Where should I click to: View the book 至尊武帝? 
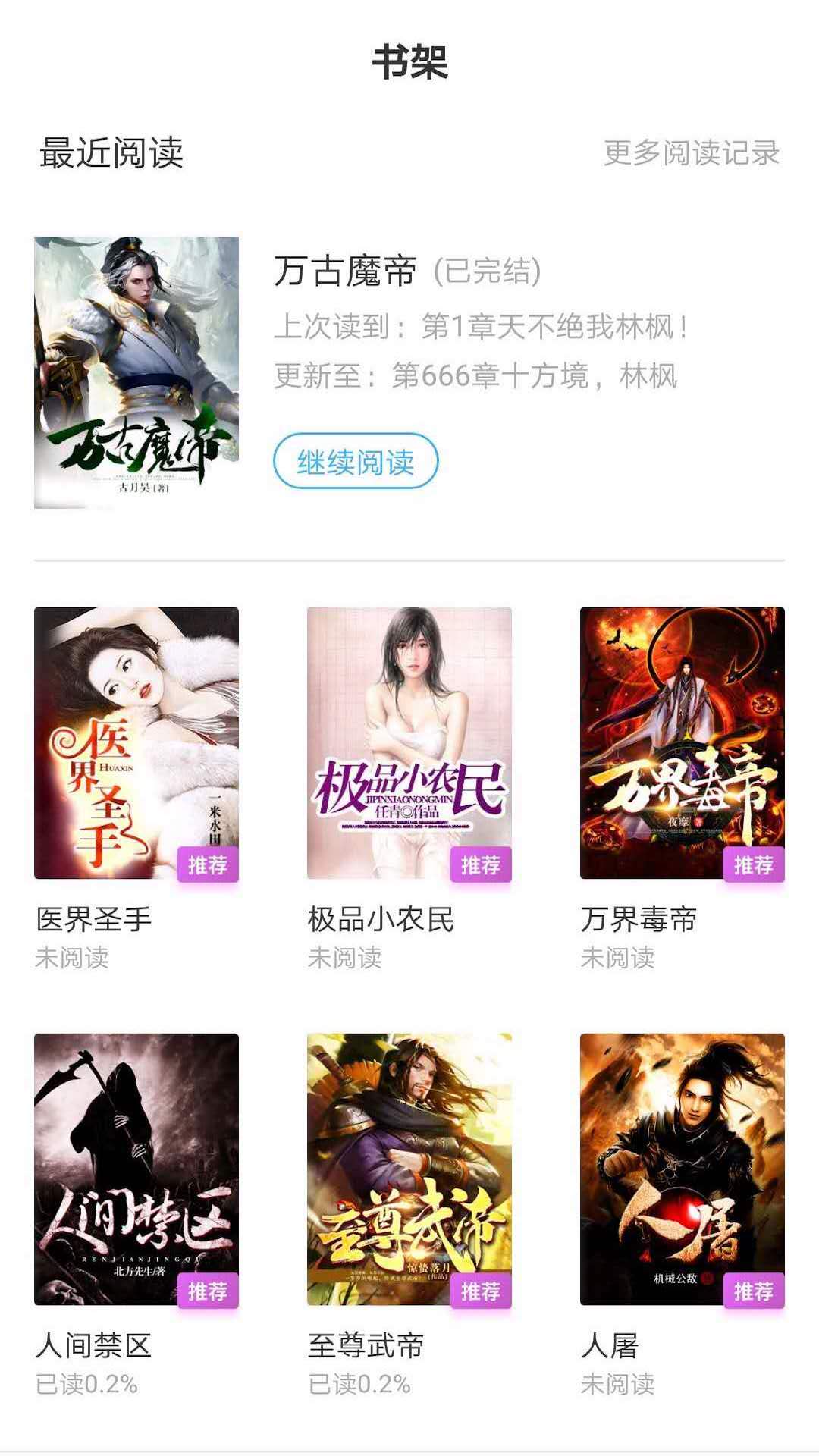click(409, 1169)
